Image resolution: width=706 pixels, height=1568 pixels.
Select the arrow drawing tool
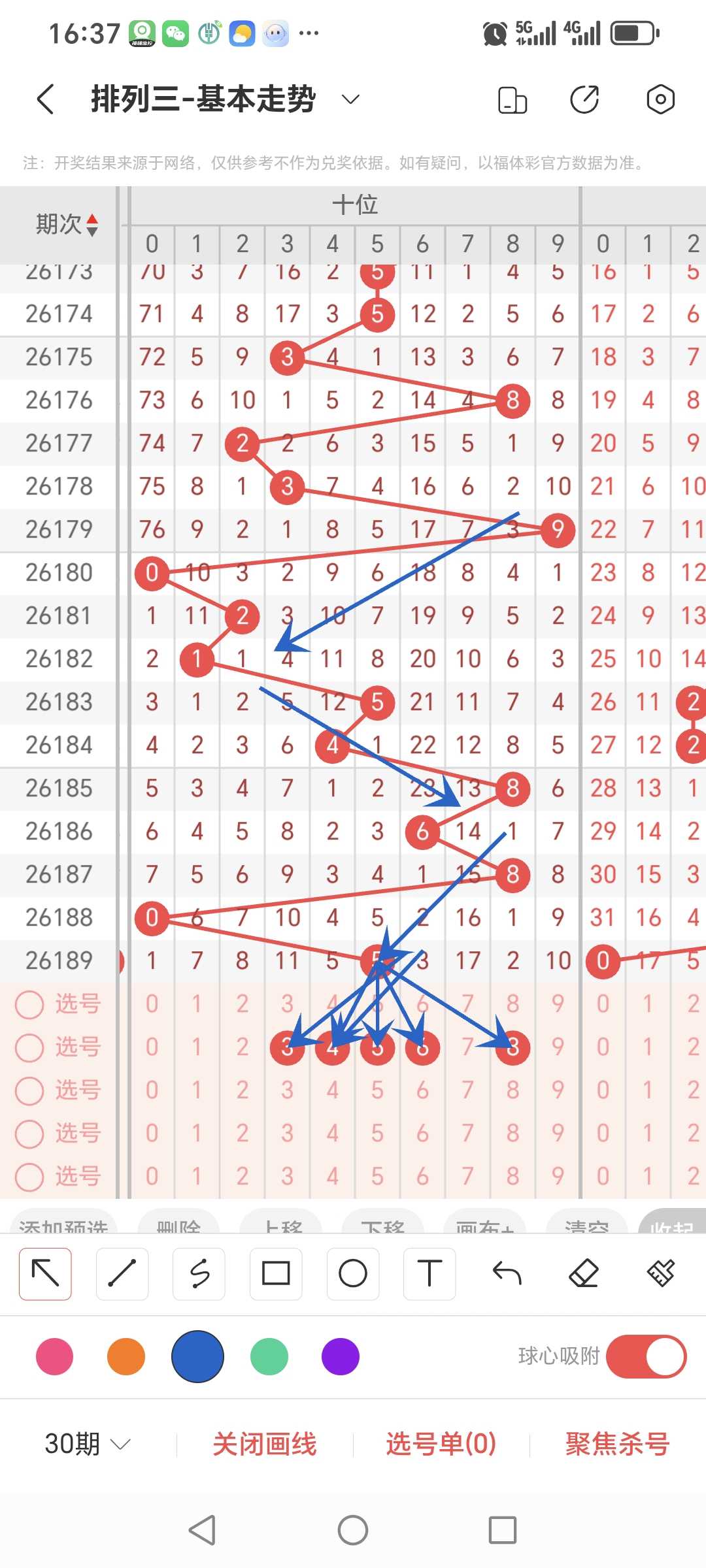[x=45, y=1273]
